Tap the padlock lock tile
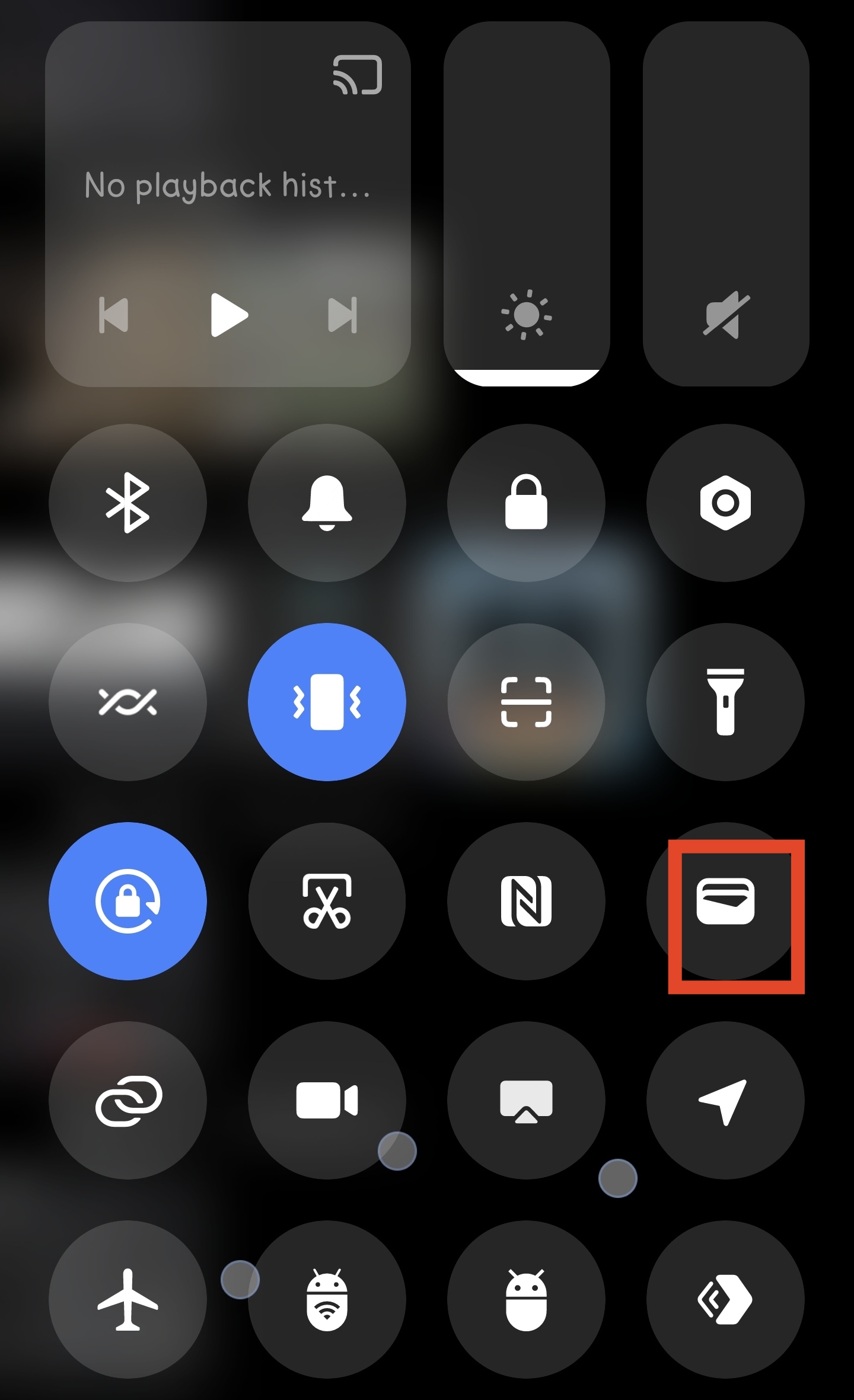 click(x=526, y=503)
